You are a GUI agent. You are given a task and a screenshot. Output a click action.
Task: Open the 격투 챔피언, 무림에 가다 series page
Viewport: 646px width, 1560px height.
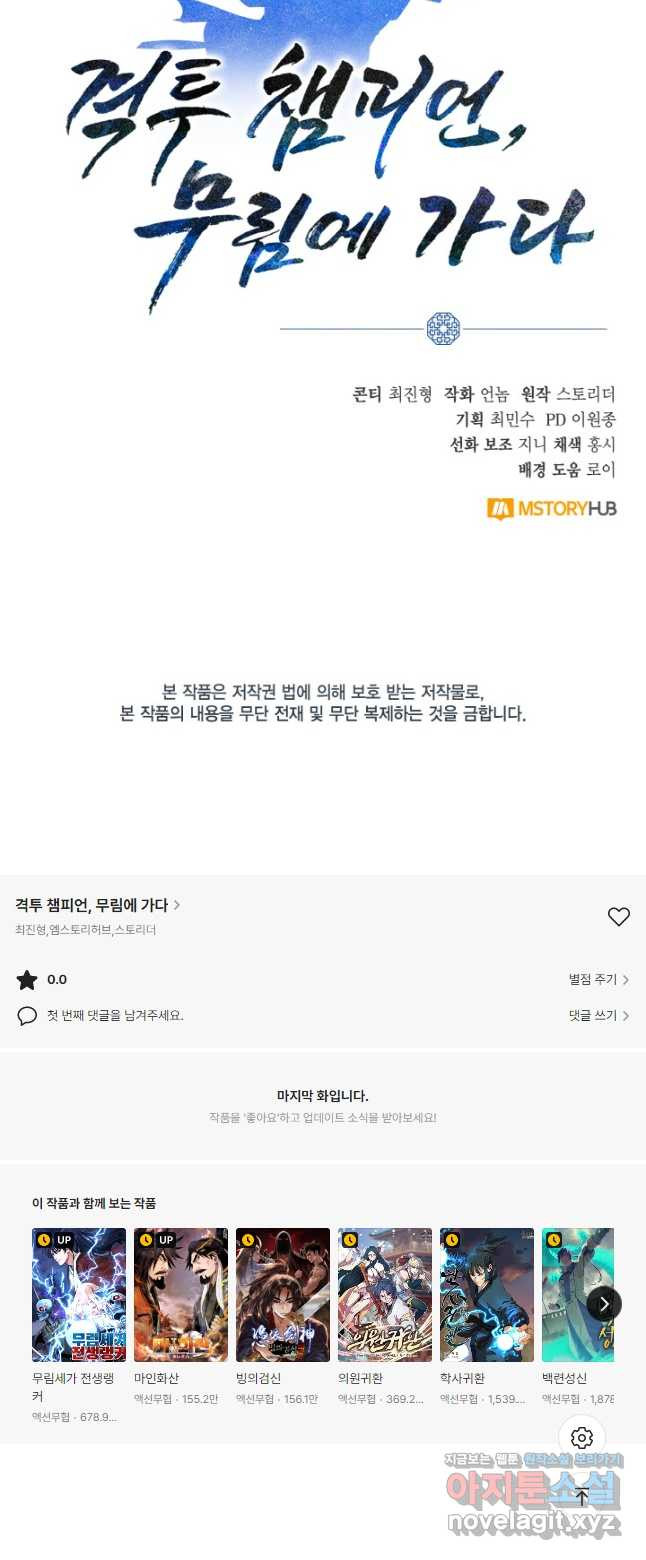(96, 905)
